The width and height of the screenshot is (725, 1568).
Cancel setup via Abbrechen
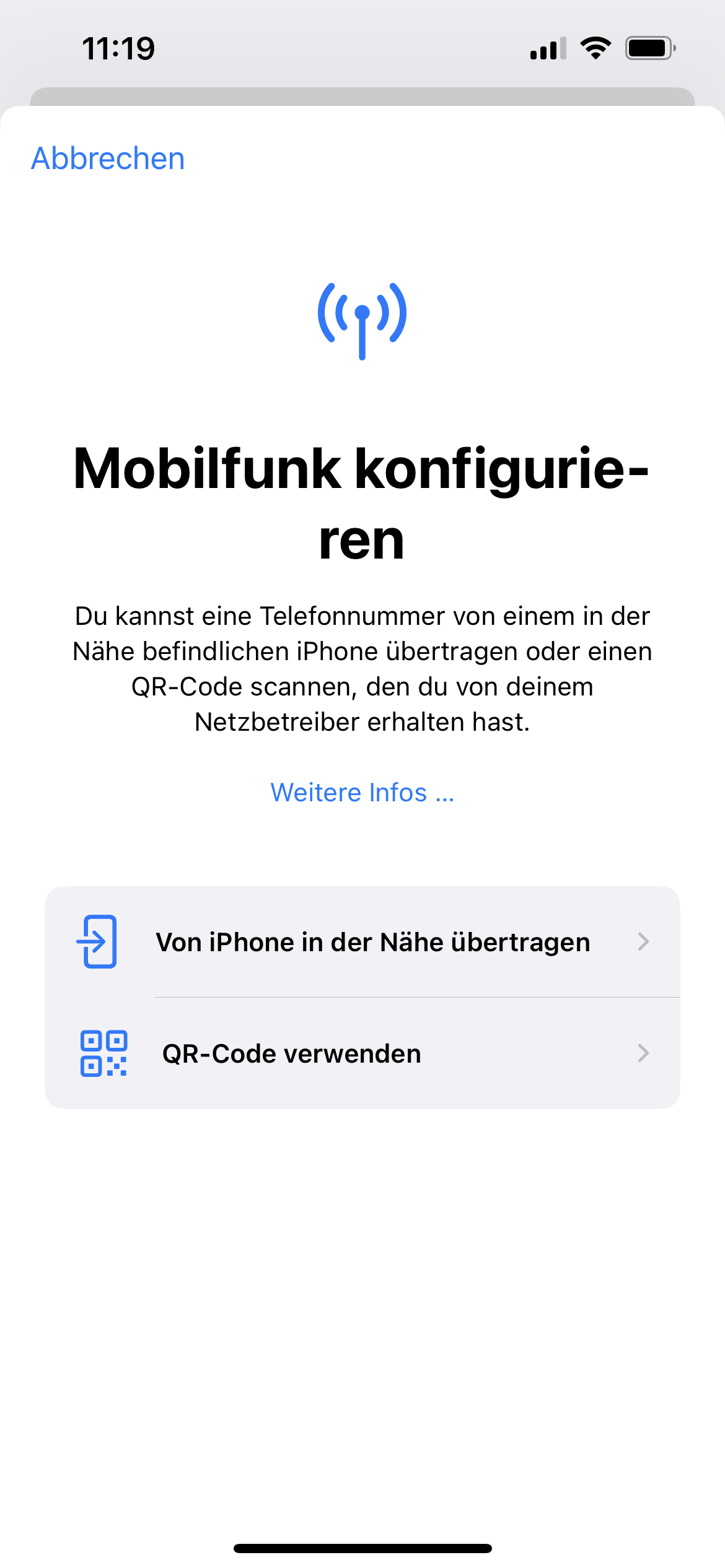[x=108, y=159]
